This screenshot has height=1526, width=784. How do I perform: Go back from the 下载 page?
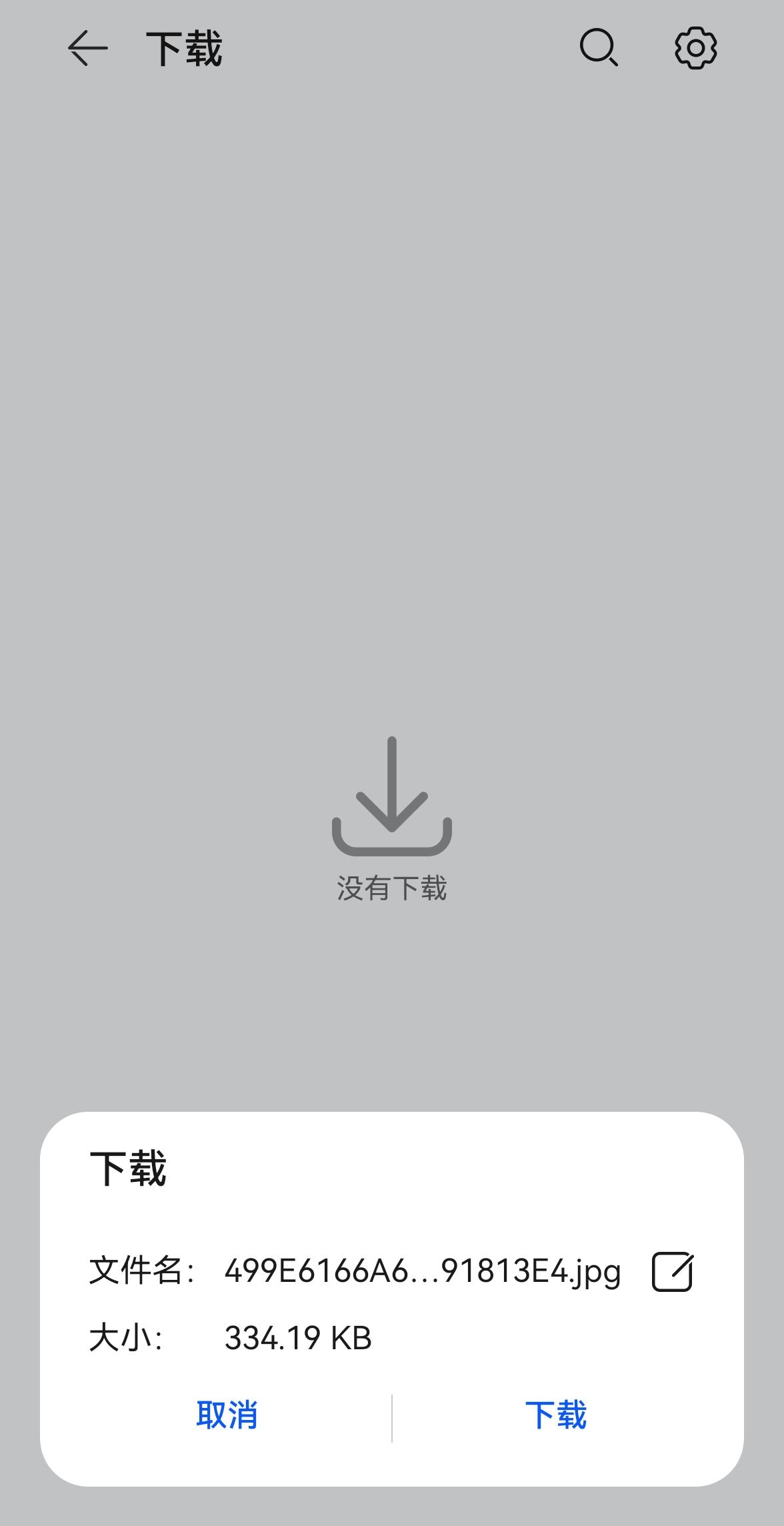[87, 49]
